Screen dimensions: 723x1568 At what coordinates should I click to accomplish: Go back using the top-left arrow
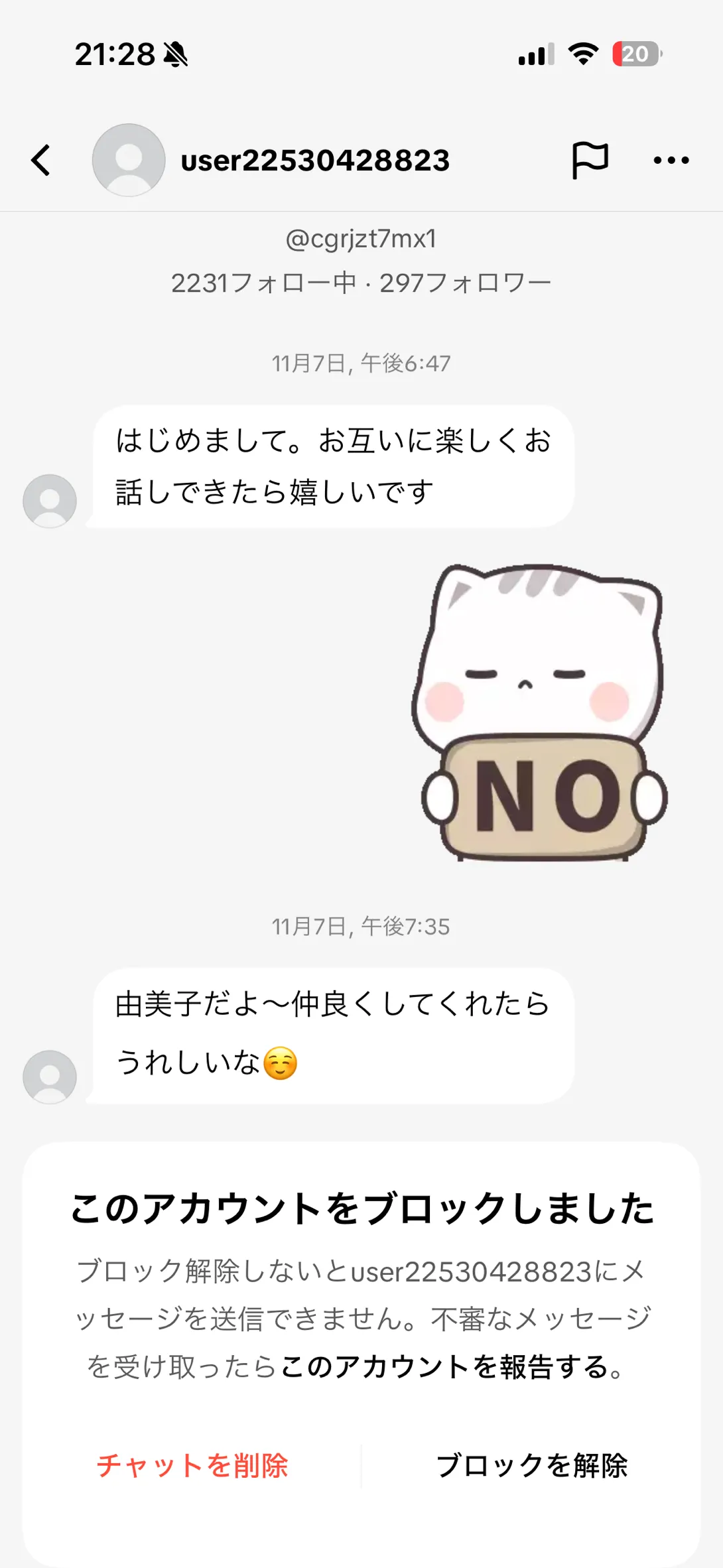point(41,161)
